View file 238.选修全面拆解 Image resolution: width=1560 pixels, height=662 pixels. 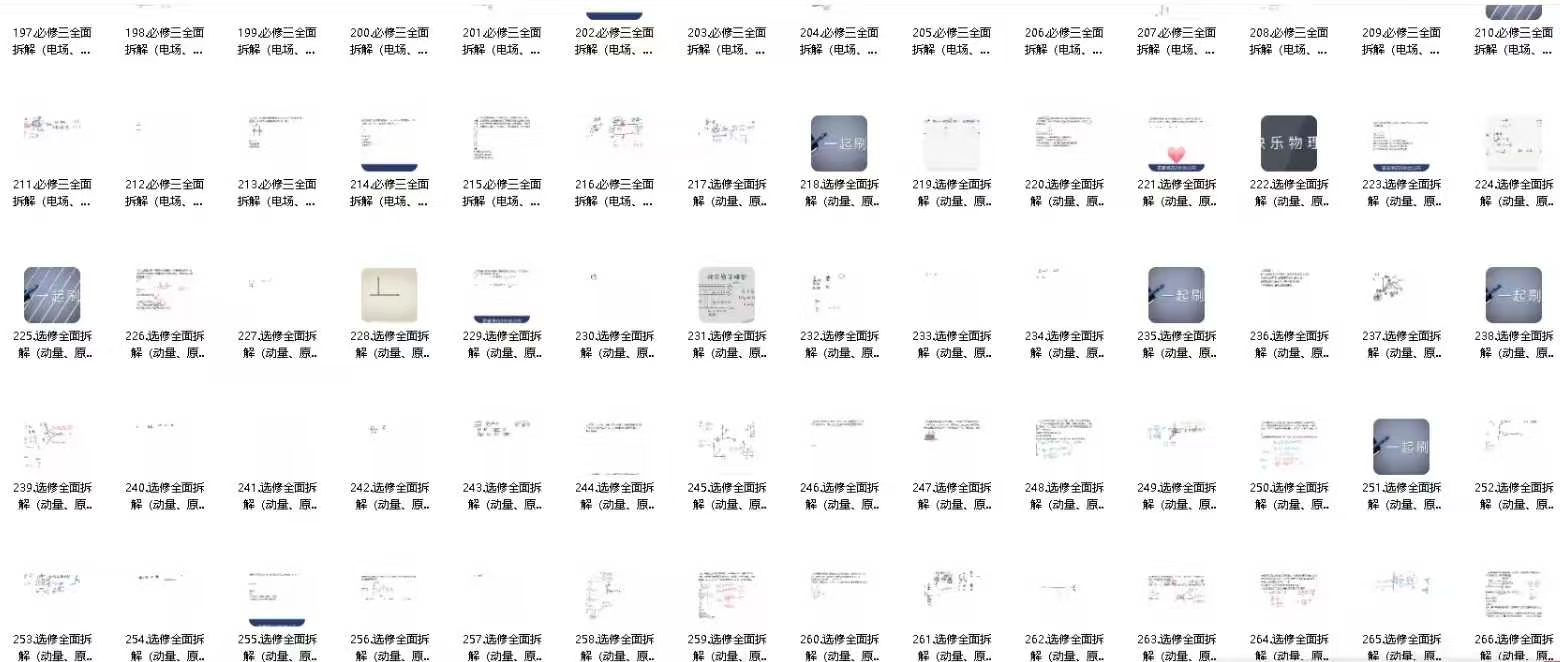(1513, 295)
